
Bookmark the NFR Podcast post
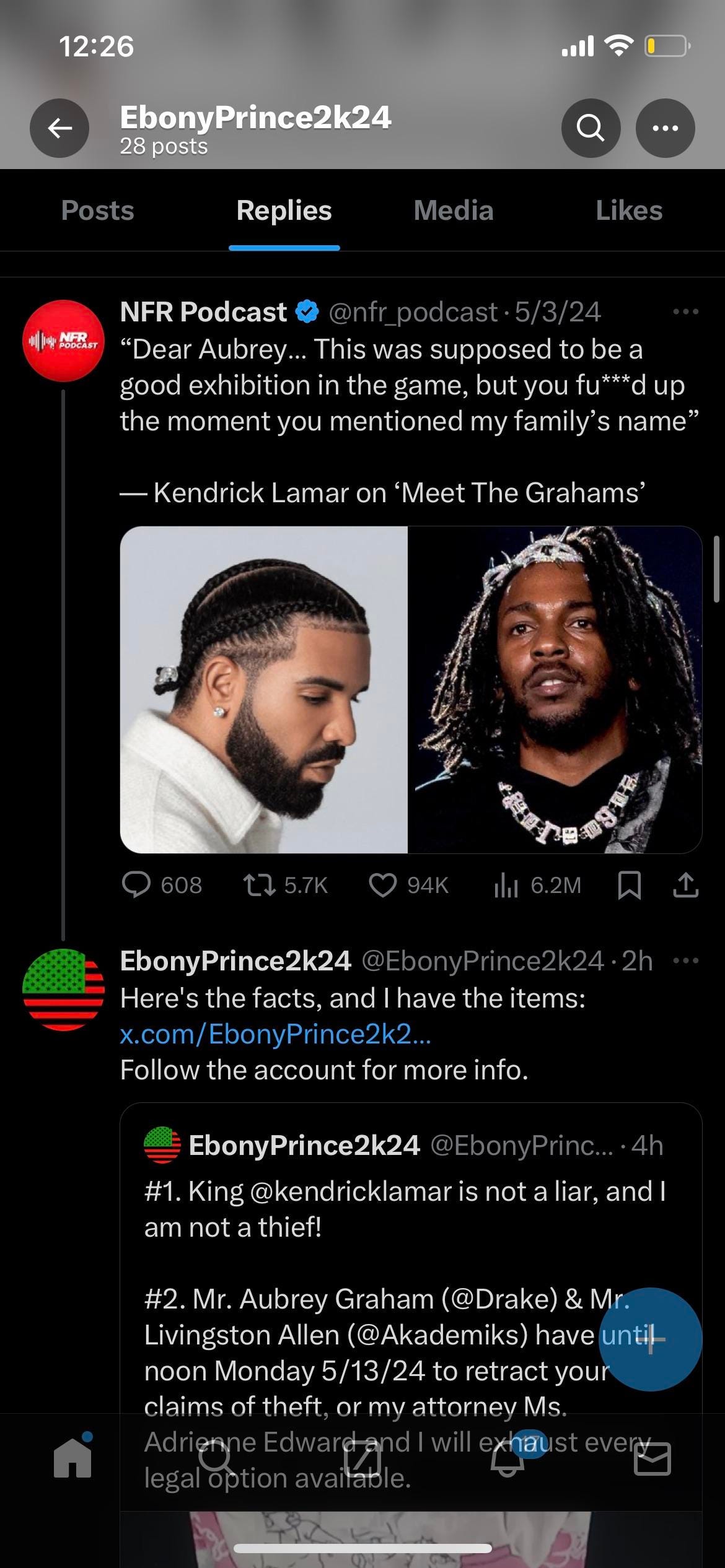(x=629, y=885)
